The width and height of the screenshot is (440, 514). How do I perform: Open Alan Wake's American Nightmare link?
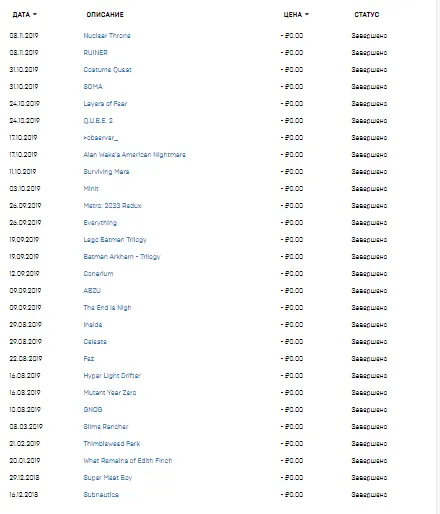tap(134, 155)
